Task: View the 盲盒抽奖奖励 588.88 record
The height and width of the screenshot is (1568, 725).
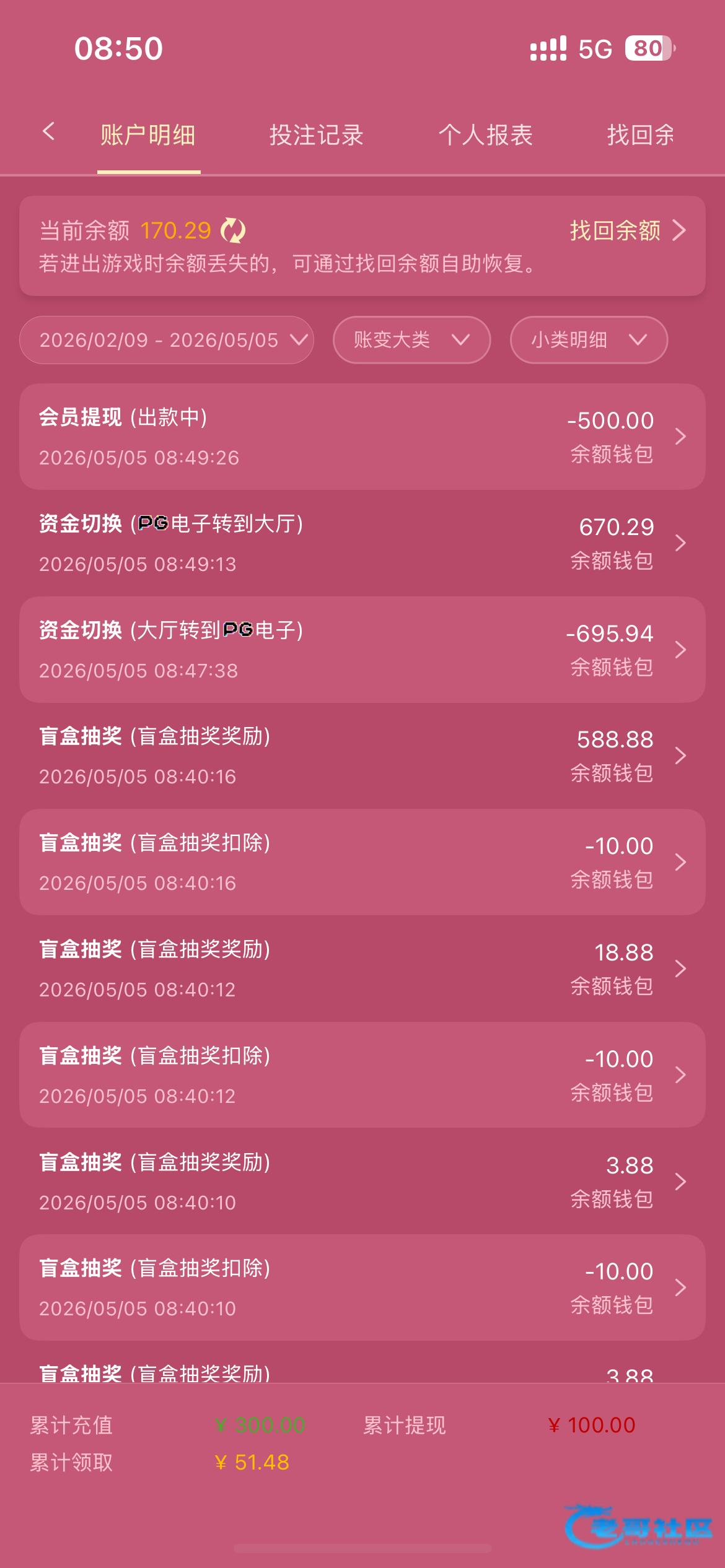Action: pos(362,756)
